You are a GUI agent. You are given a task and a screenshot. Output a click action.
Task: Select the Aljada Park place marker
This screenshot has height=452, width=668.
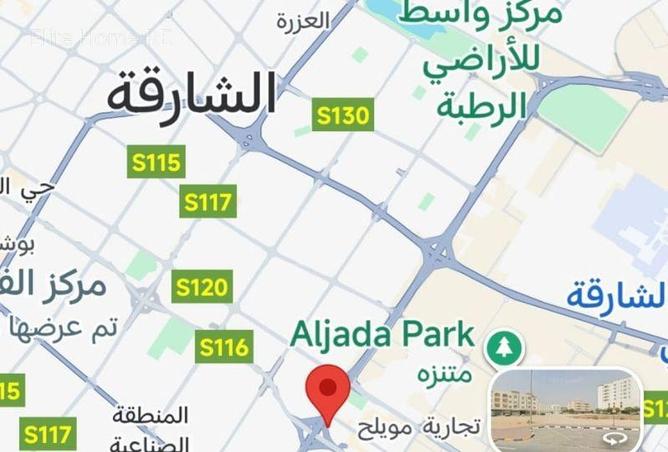[502, 347]
